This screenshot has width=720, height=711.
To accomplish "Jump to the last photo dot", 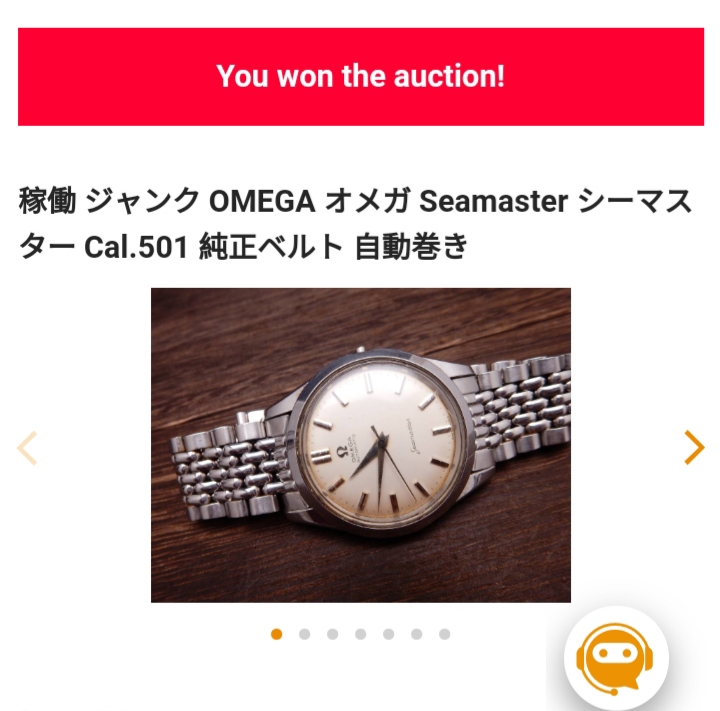I will (444, 634).
